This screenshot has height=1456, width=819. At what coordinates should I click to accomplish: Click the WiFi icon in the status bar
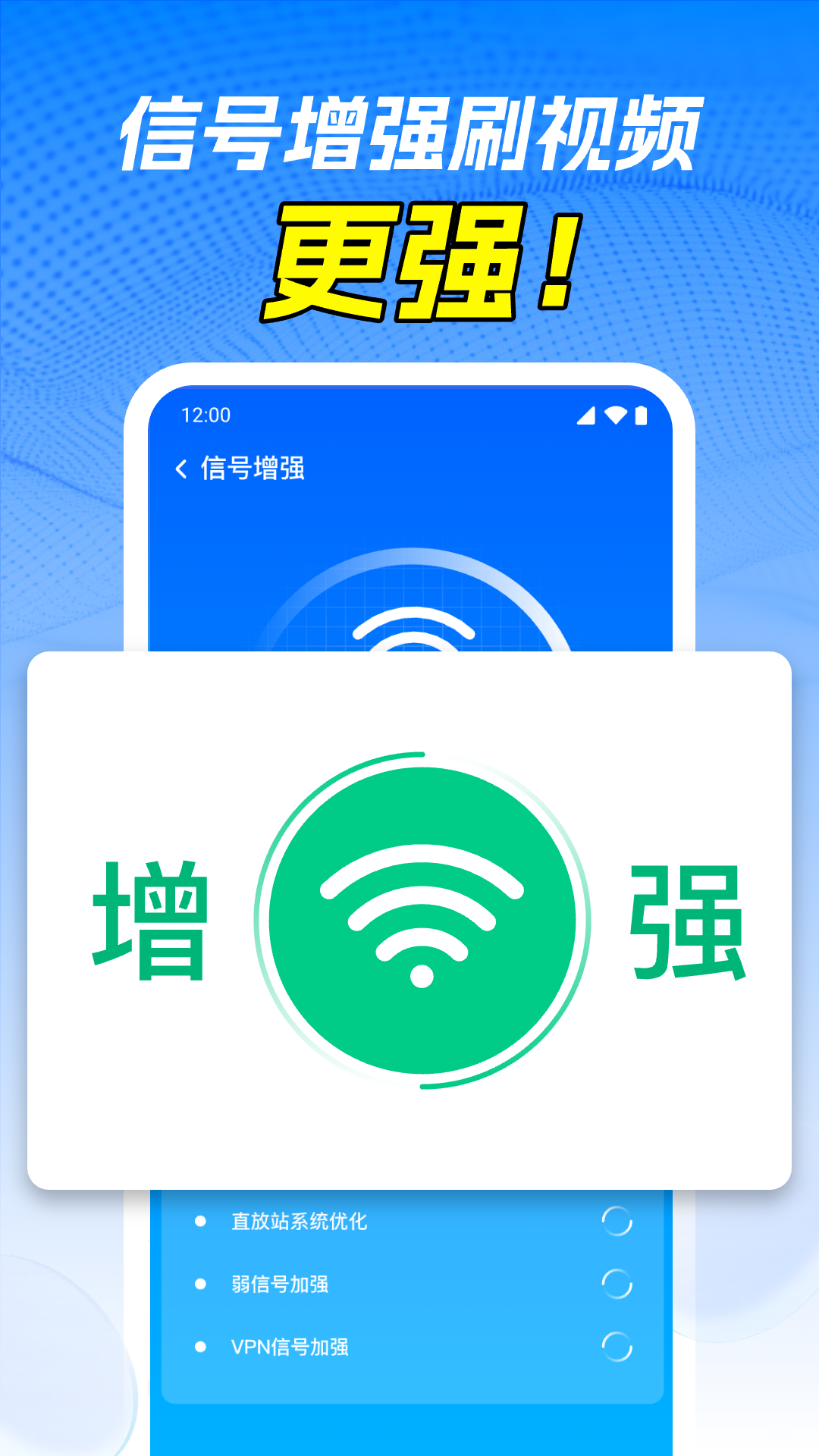click(617, 413)
